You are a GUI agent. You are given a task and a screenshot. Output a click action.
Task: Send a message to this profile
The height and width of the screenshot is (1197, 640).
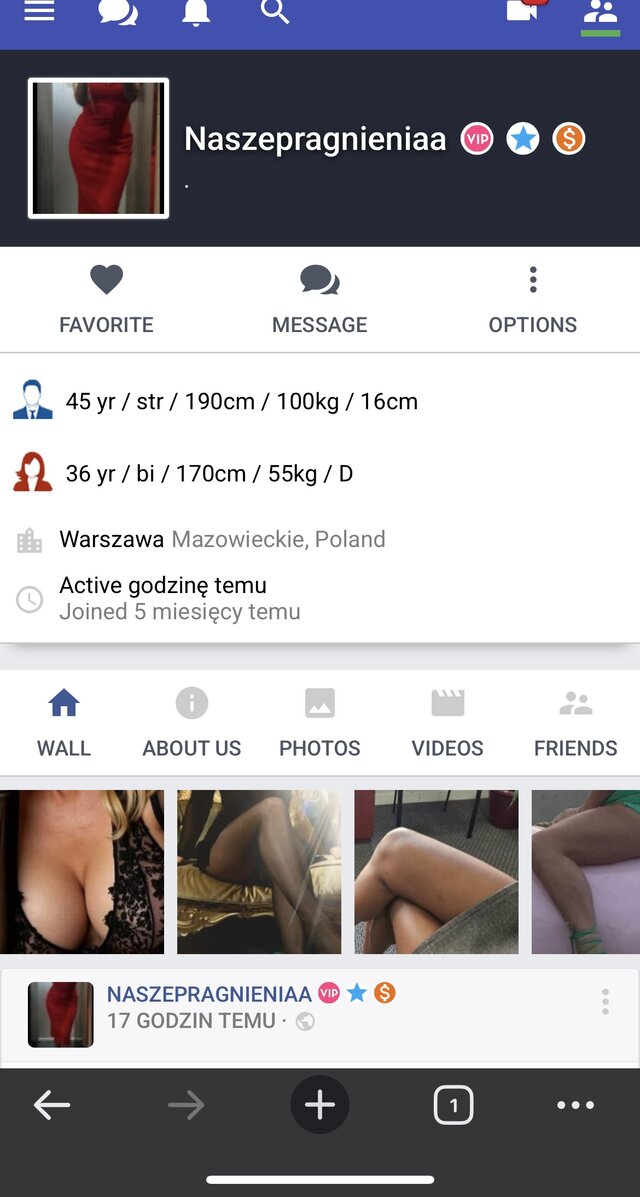pyautogui.click(x=320, y=299)
